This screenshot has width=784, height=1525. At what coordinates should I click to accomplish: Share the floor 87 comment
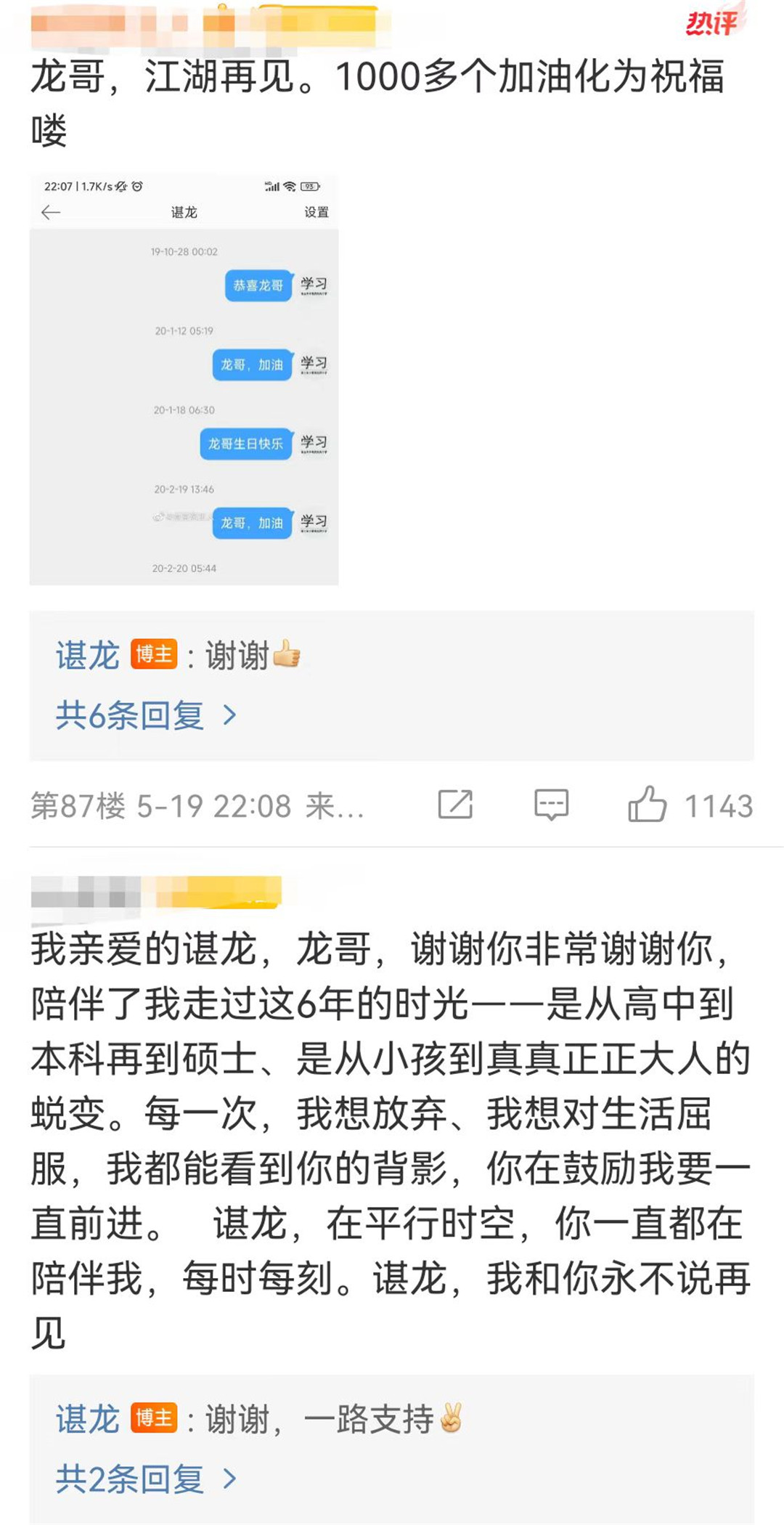[x=455, y=805]
